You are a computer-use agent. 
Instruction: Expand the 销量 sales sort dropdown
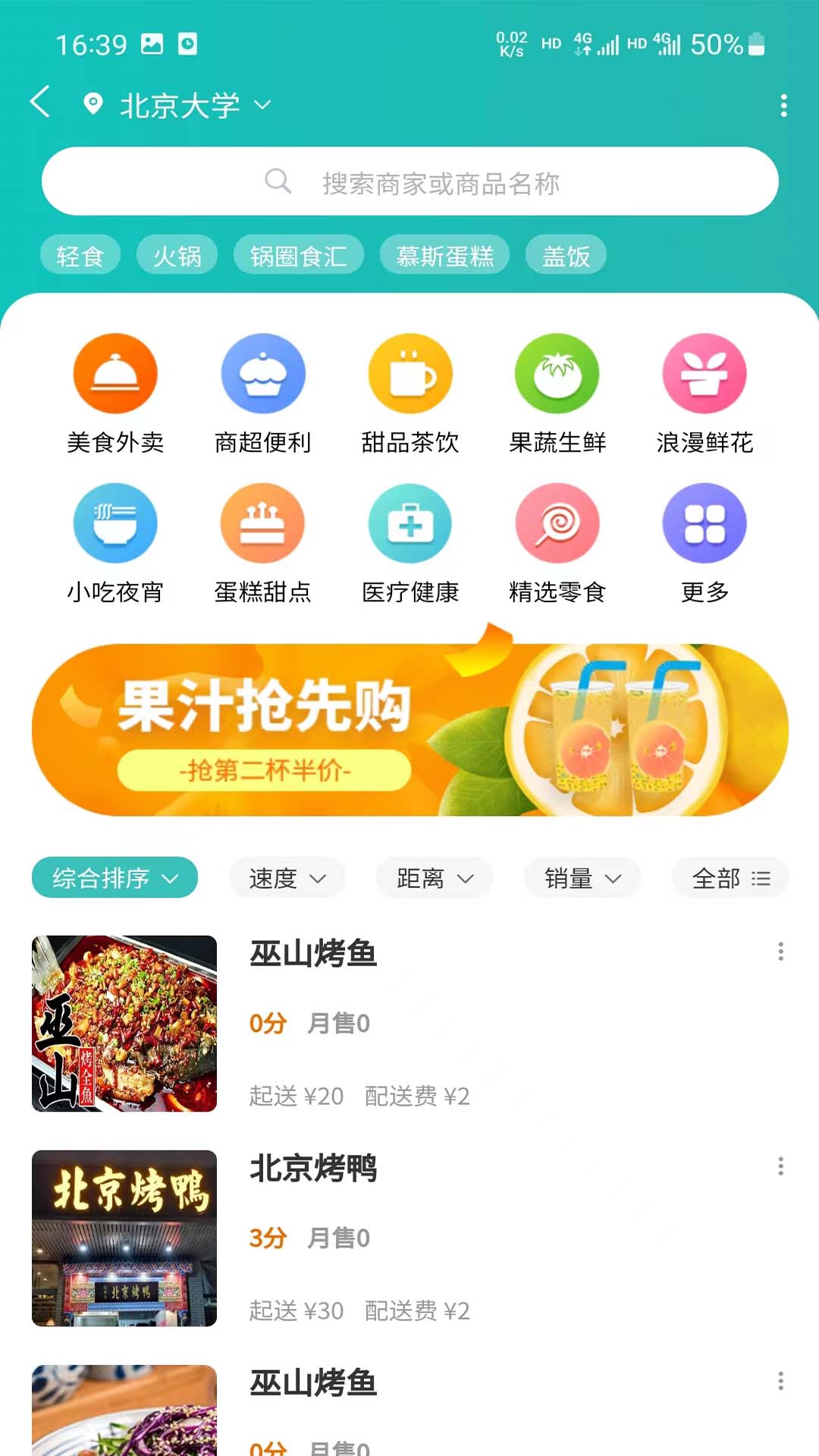[580, 877]
